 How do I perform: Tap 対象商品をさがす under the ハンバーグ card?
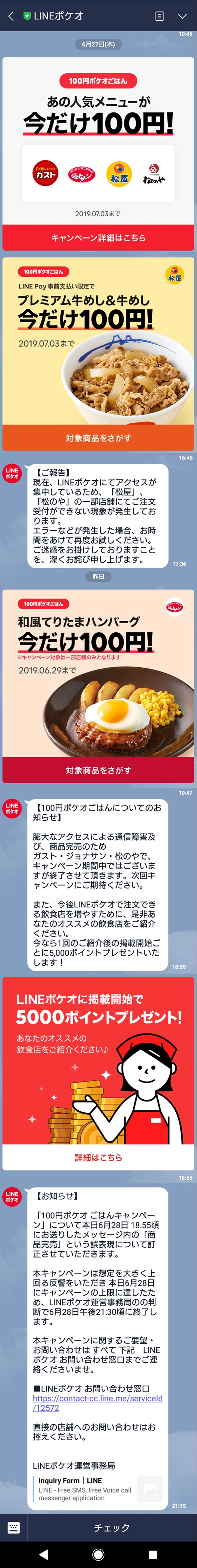point(98,770)
